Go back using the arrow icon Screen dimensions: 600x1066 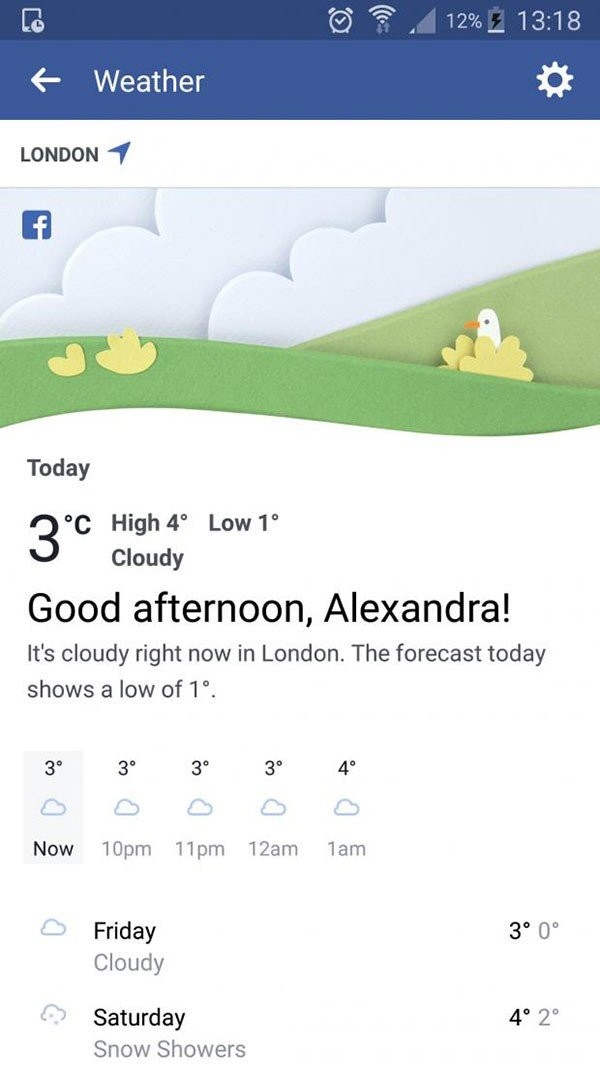pyautogui.click(x=46, y=81)
